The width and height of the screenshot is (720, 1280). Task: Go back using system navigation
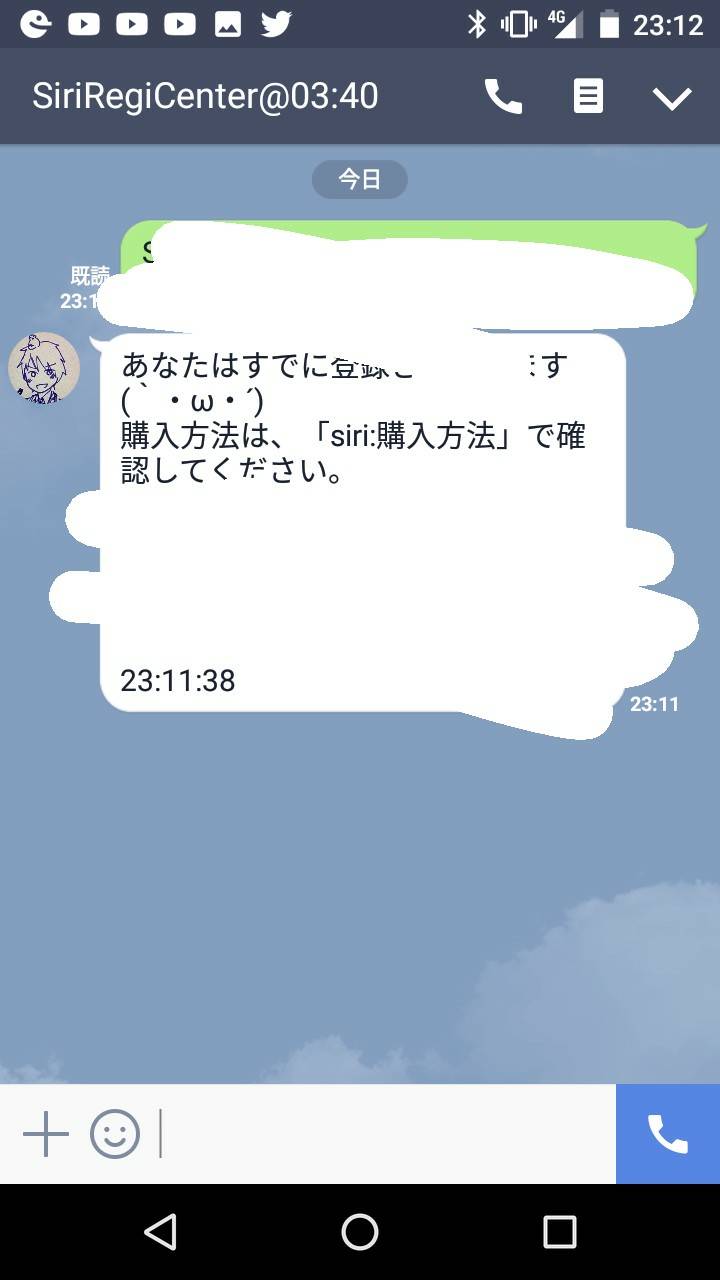pyautogui.click(x=160, y=1232)
